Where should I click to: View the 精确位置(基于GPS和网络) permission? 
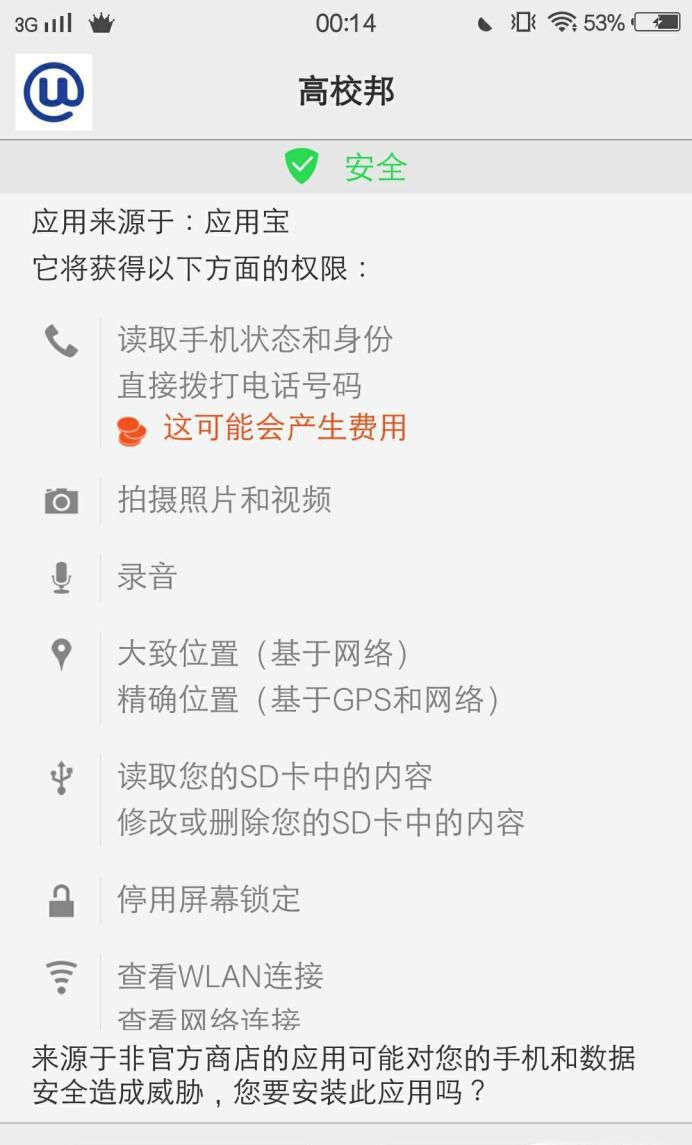point(308,700)
